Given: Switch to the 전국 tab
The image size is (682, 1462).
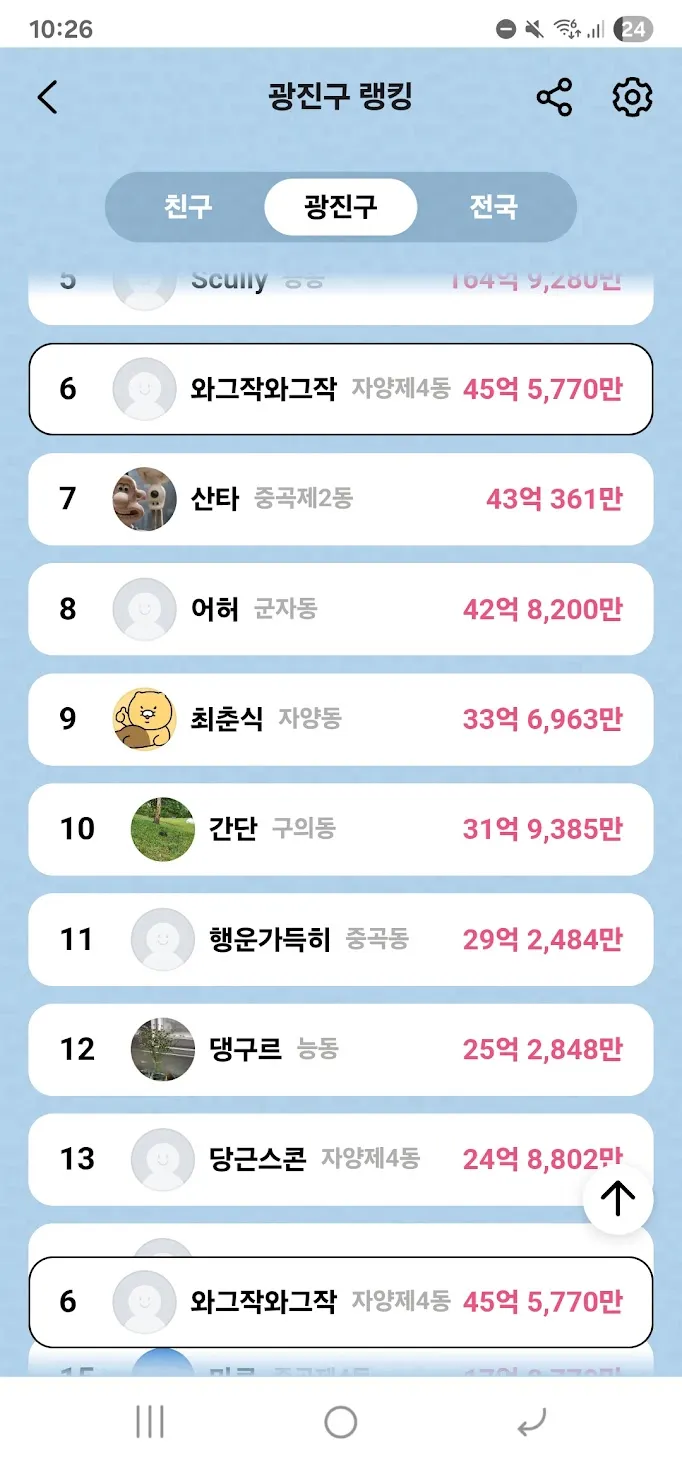Looking at the screenshot, I should click(494, 207).
